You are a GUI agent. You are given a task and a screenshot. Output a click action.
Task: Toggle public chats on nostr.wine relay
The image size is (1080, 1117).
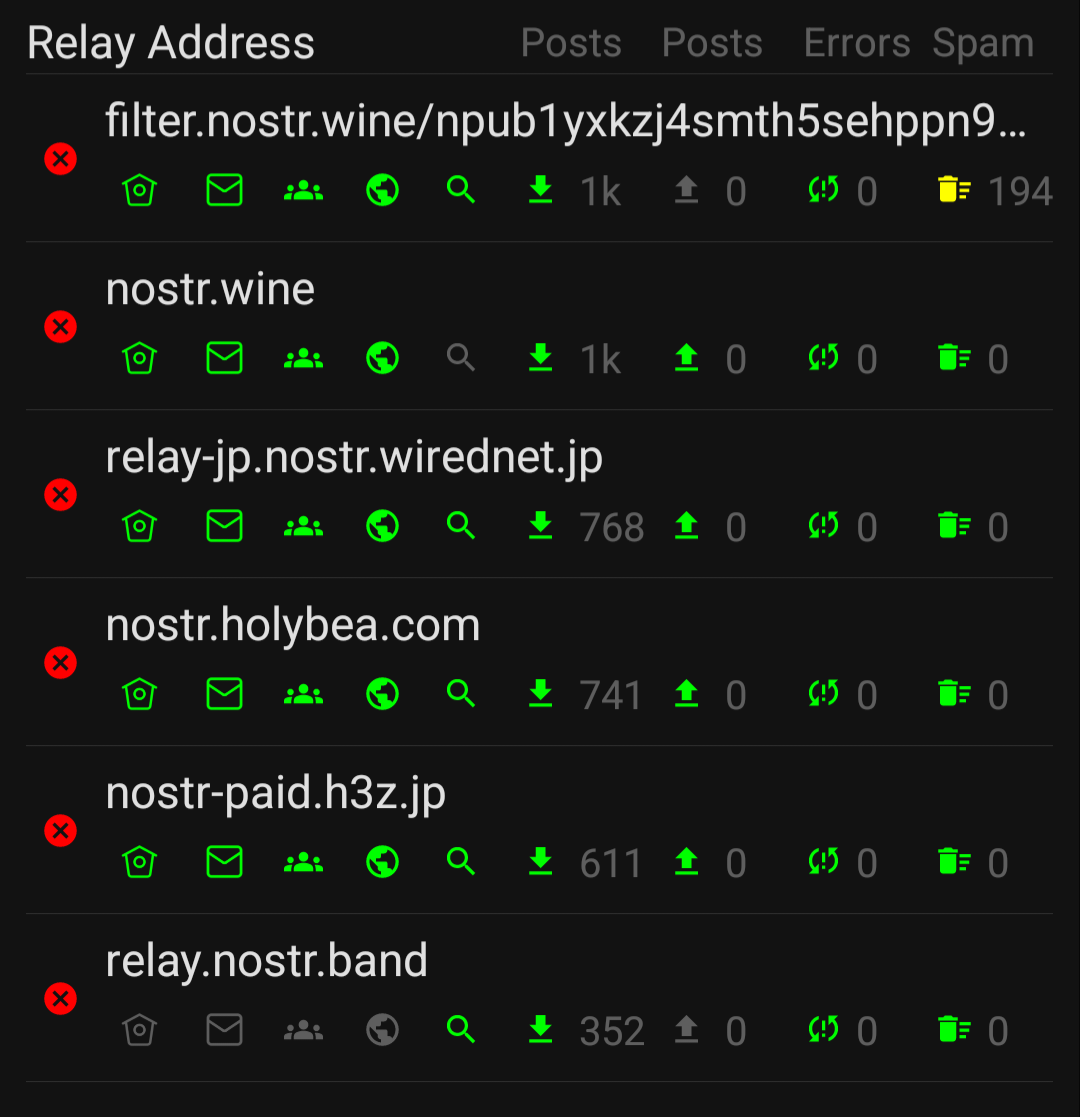pyautogui.click(x=303, y=358)
